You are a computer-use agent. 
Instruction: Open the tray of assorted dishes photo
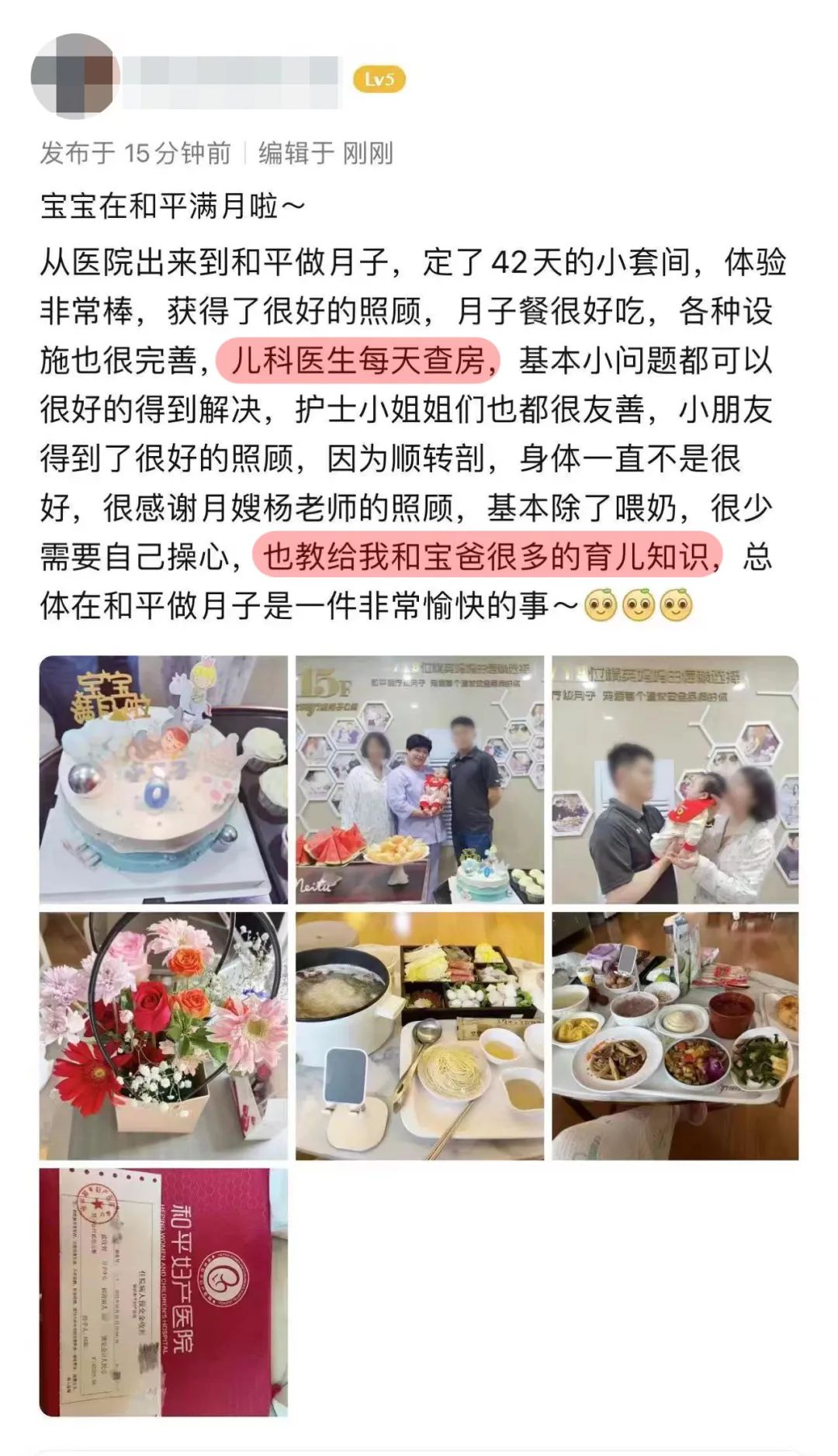(675, 1036)
